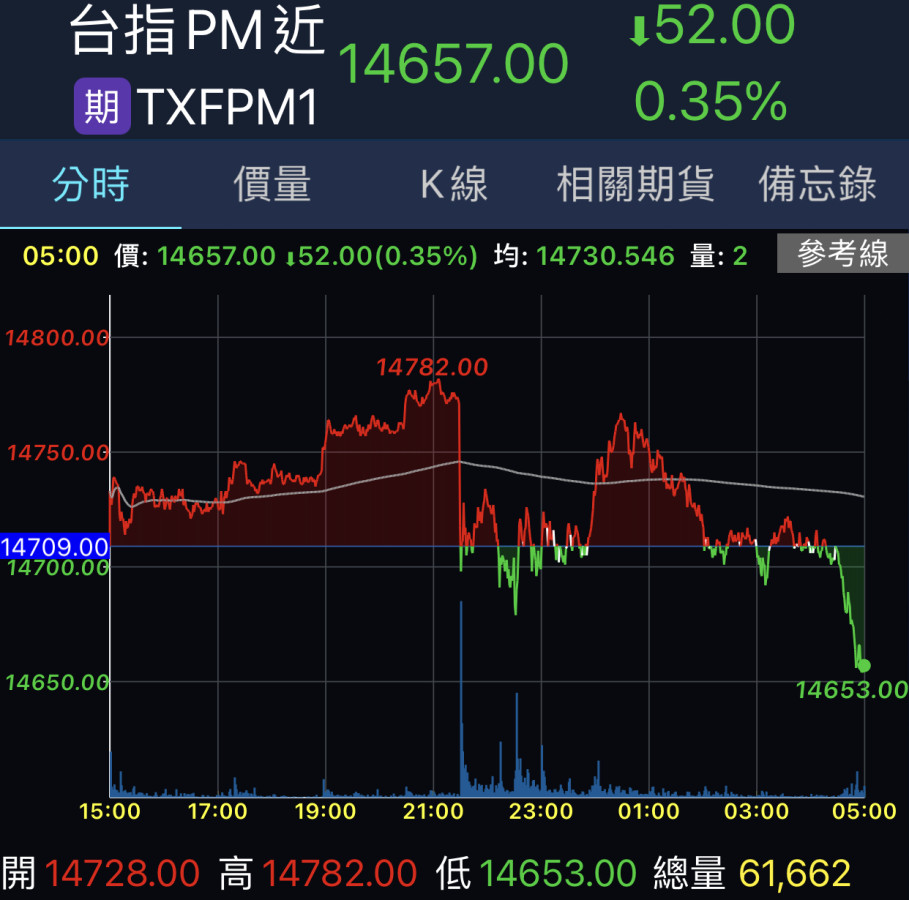This screenshot has height=900, width=909.
Task: Switch to the 分時 tab
Action: coord(91,185)
